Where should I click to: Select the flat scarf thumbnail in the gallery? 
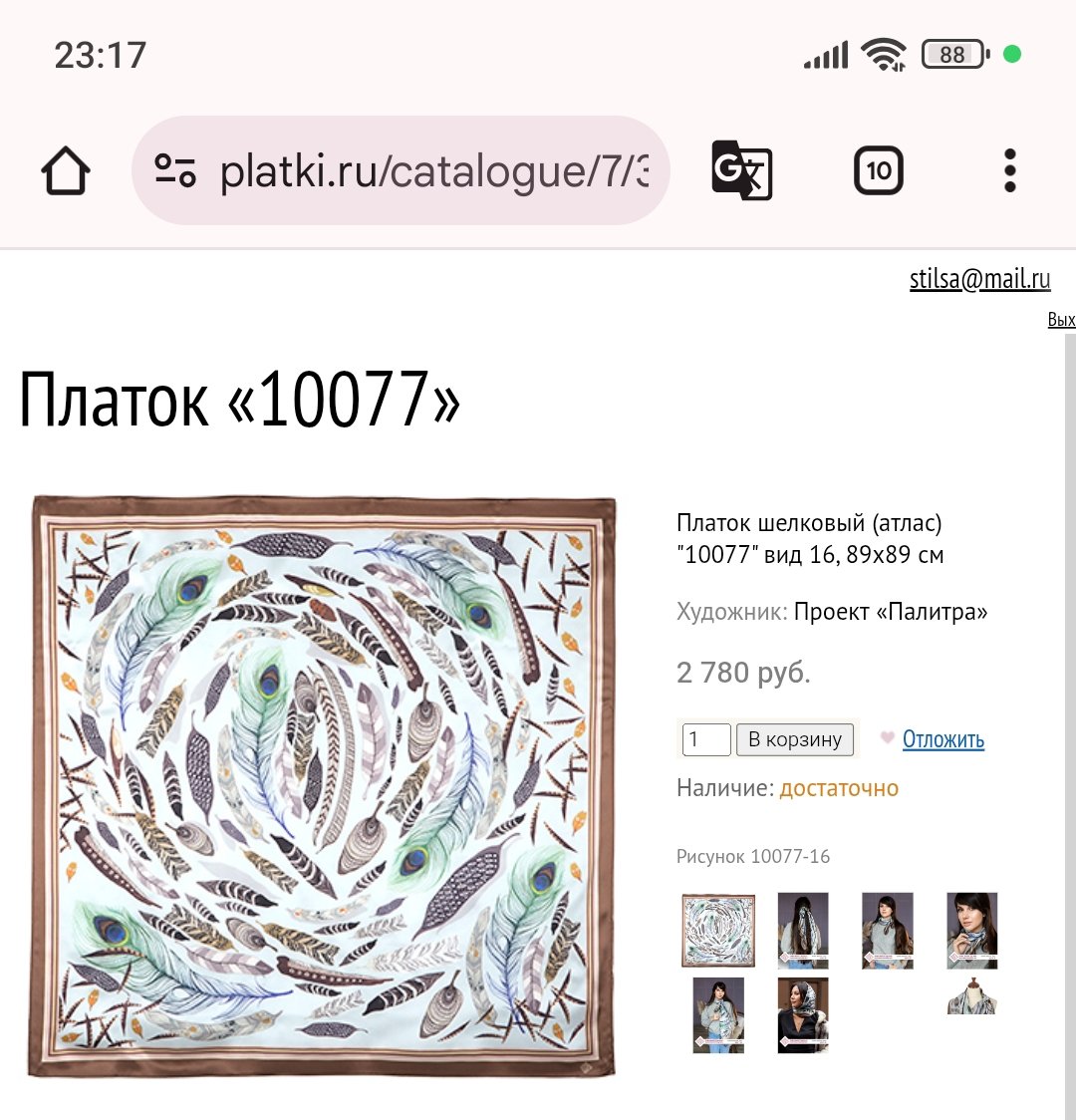[x=717, y=931]
